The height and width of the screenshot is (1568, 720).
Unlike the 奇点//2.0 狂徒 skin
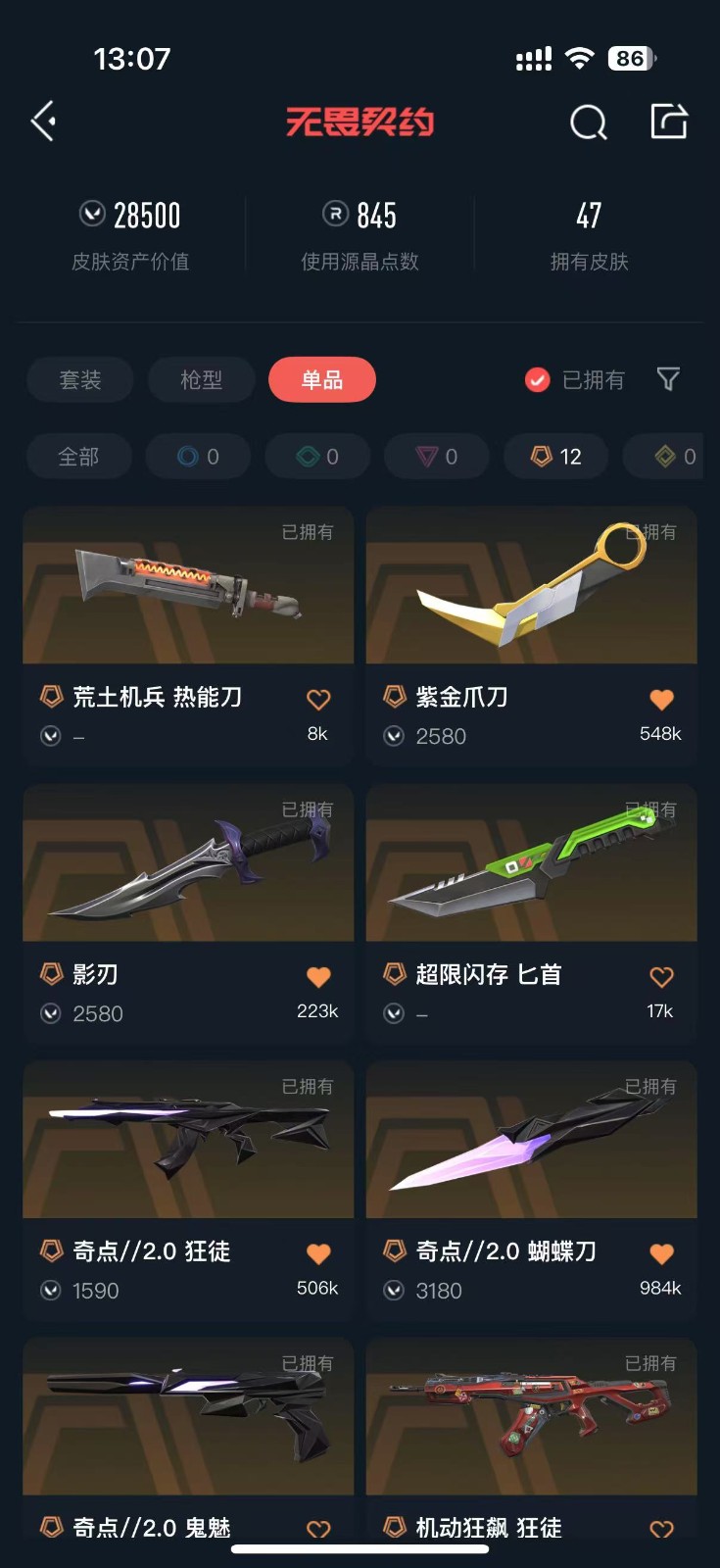click(318, 1253)
